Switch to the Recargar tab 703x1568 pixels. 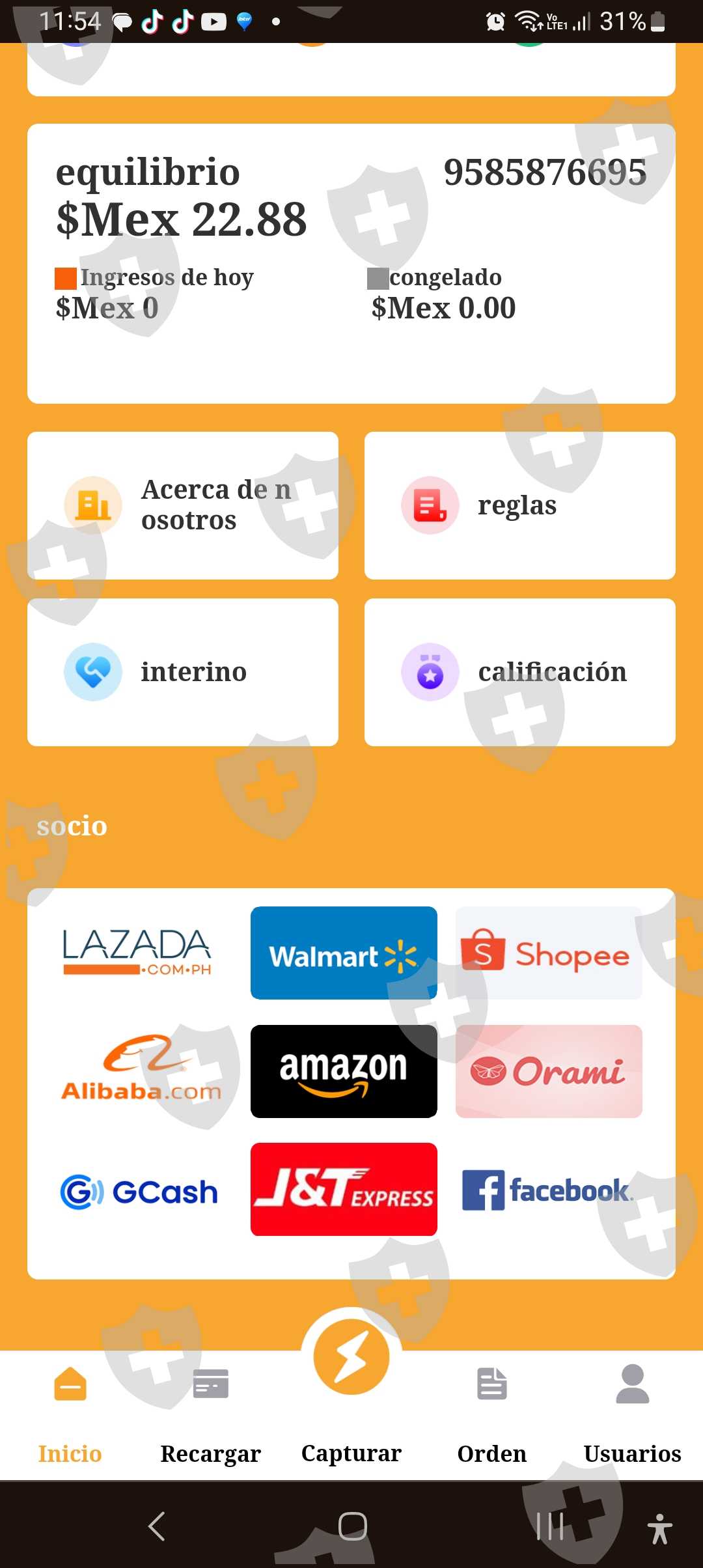211,1414
